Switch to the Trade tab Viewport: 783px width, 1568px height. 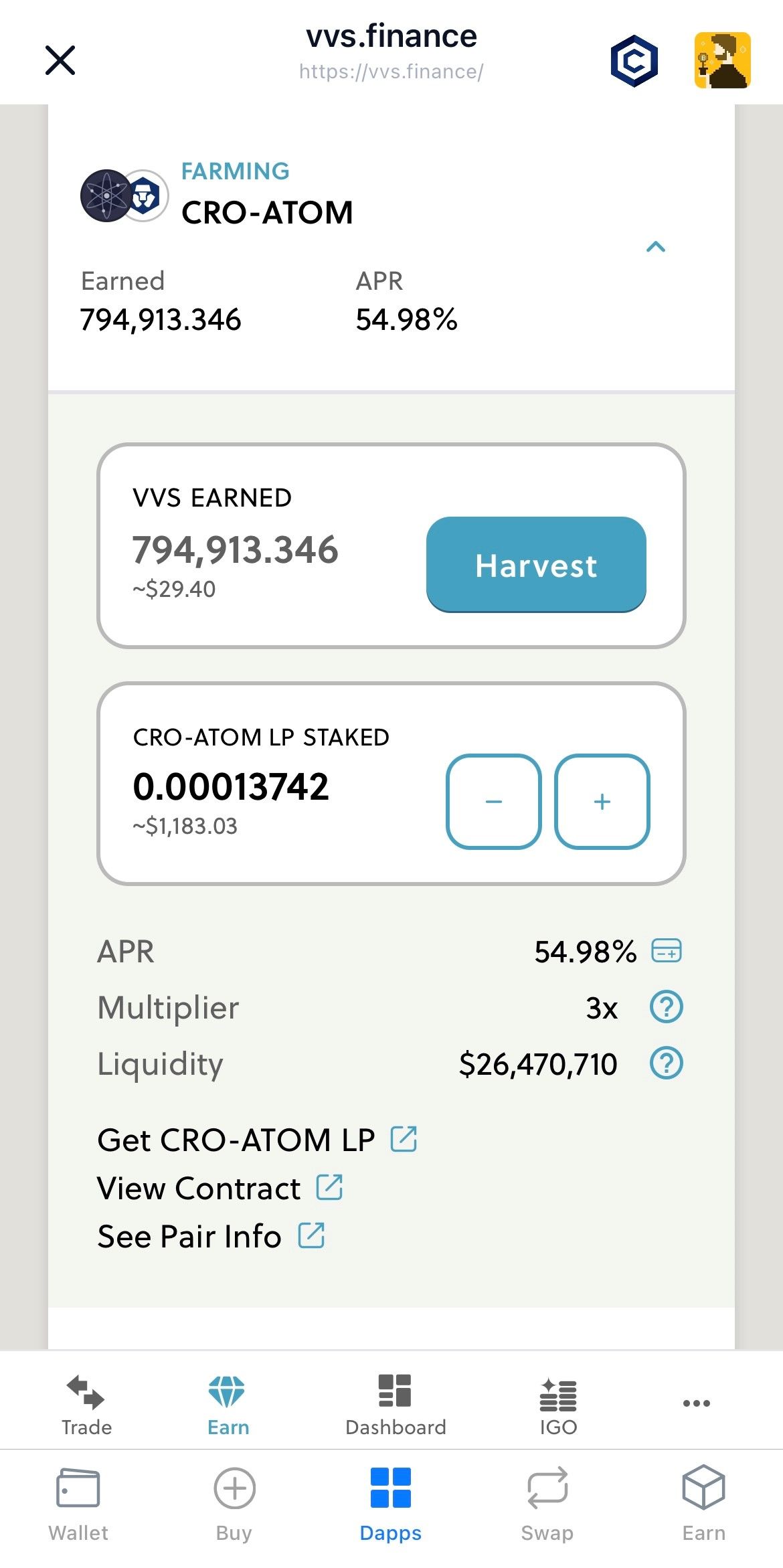click(x=86, y=1405)
